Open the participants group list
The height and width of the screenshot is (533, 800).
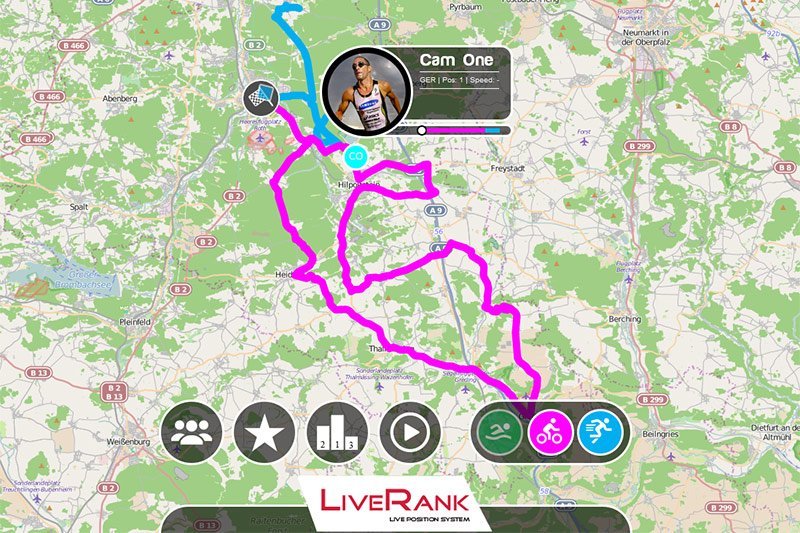(x=191, y=432)
